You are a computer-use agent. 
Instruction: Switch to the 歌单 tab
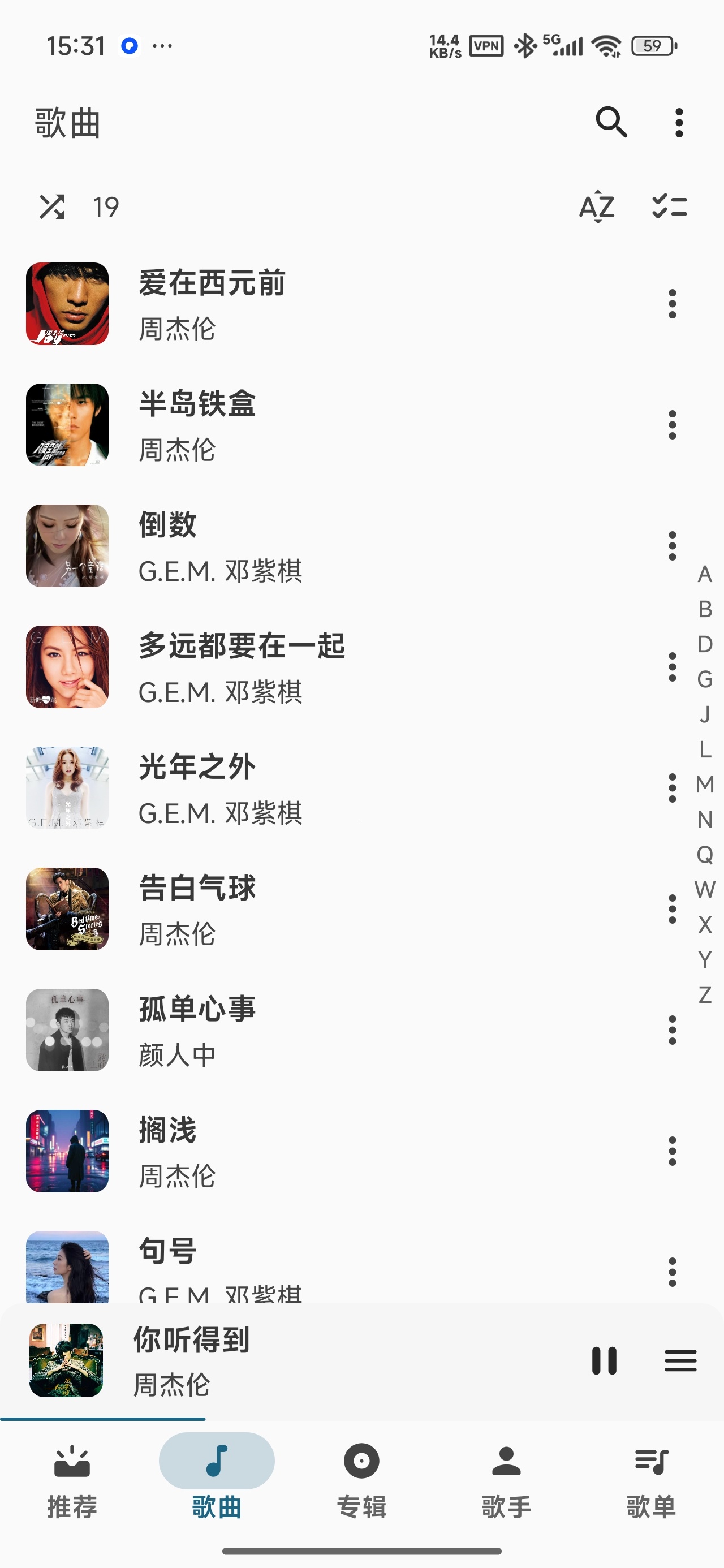tap(651, 1480)
